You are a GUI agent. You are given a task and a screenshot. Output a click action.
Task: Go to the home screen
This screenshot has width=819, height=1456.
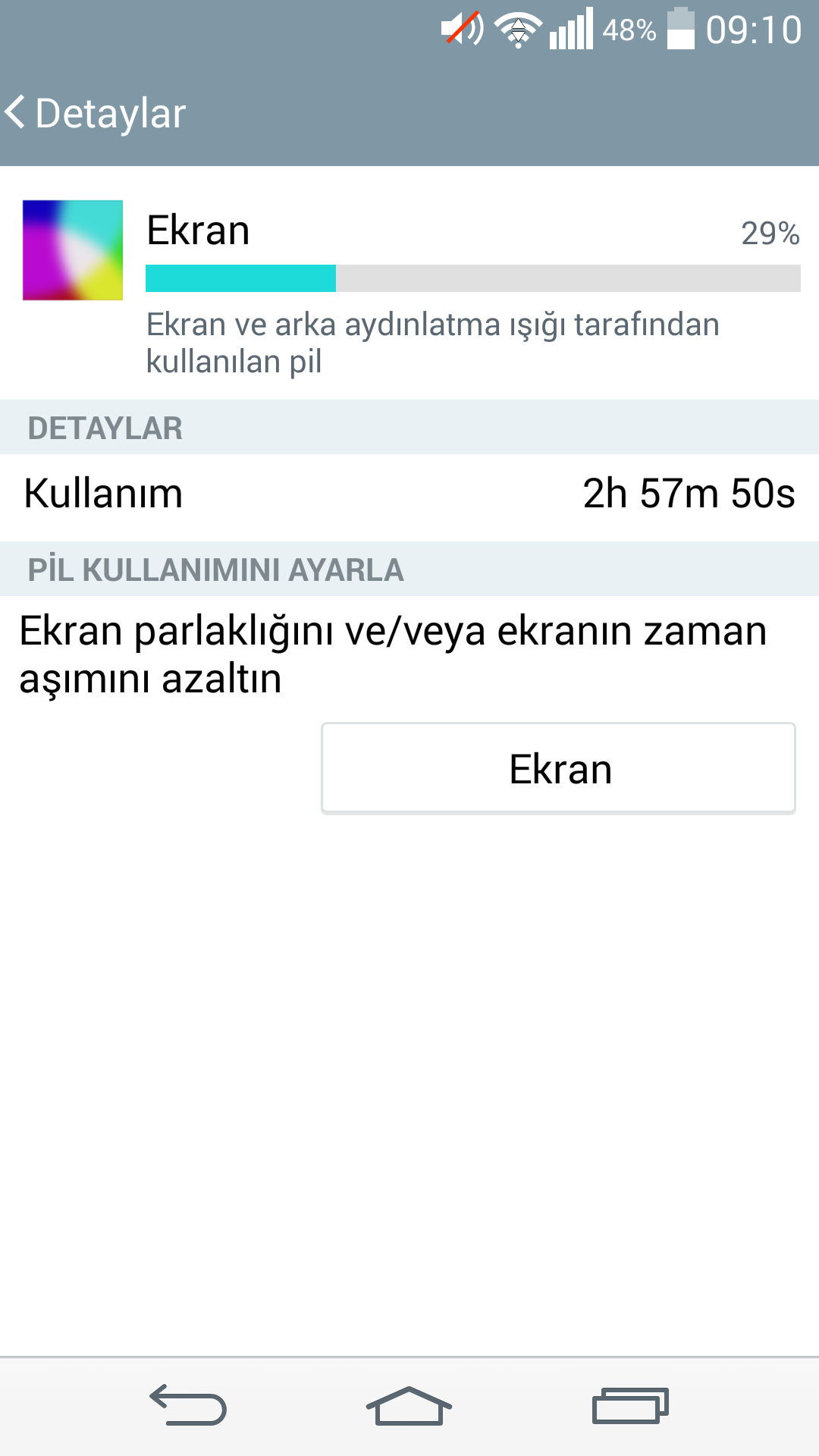coord(409,1405)
